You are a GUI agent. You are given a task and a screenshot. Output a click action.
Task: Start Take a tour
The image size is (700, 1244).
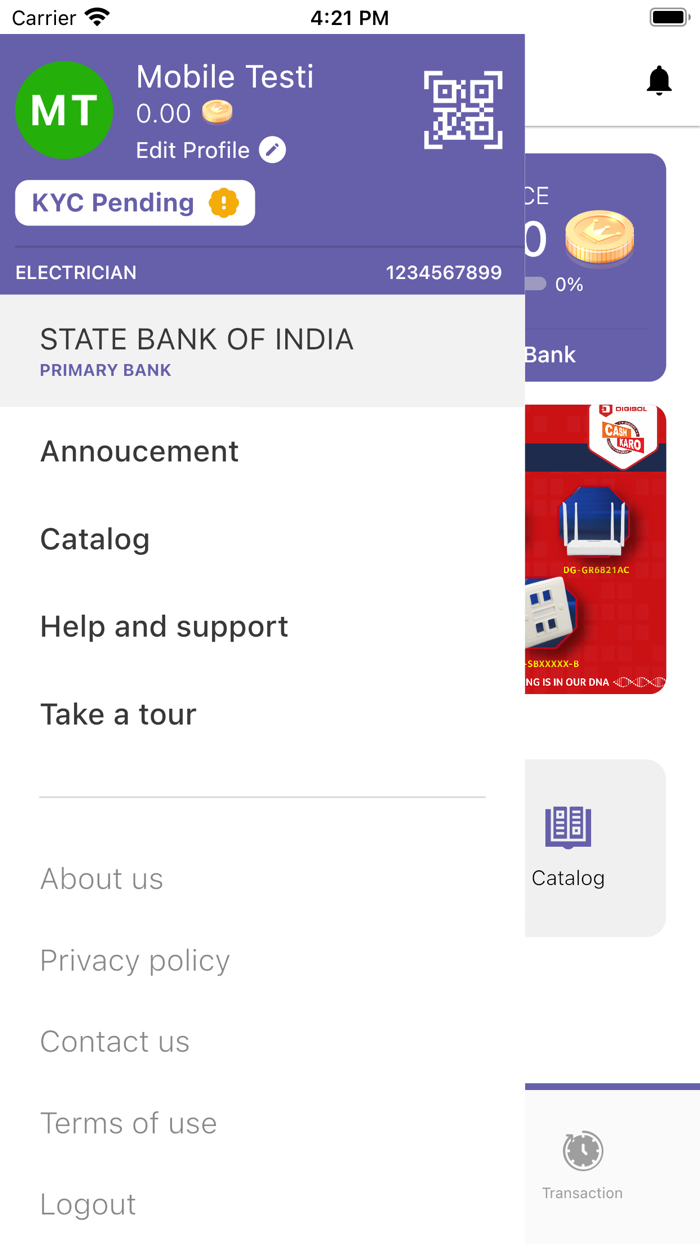coord(118,714)
